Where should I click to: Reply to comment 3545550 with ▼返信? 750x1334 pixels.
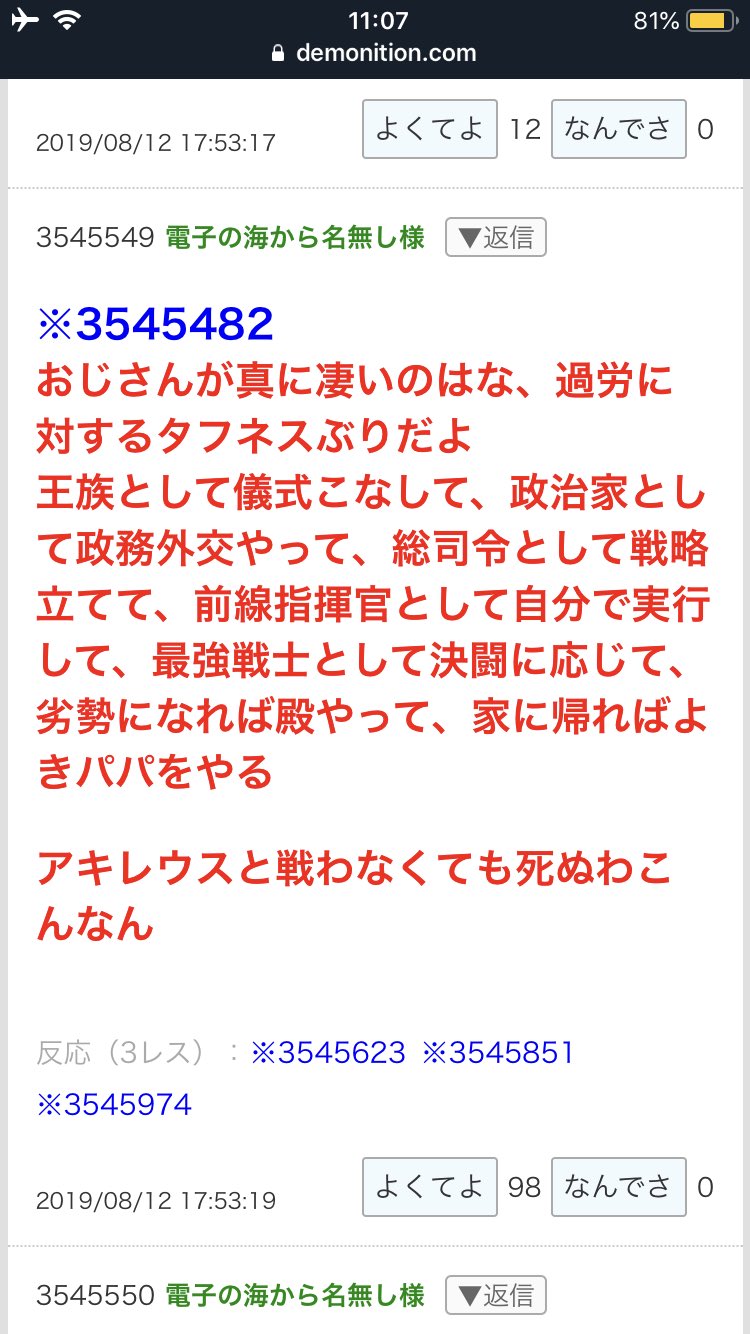point(495,1296)
